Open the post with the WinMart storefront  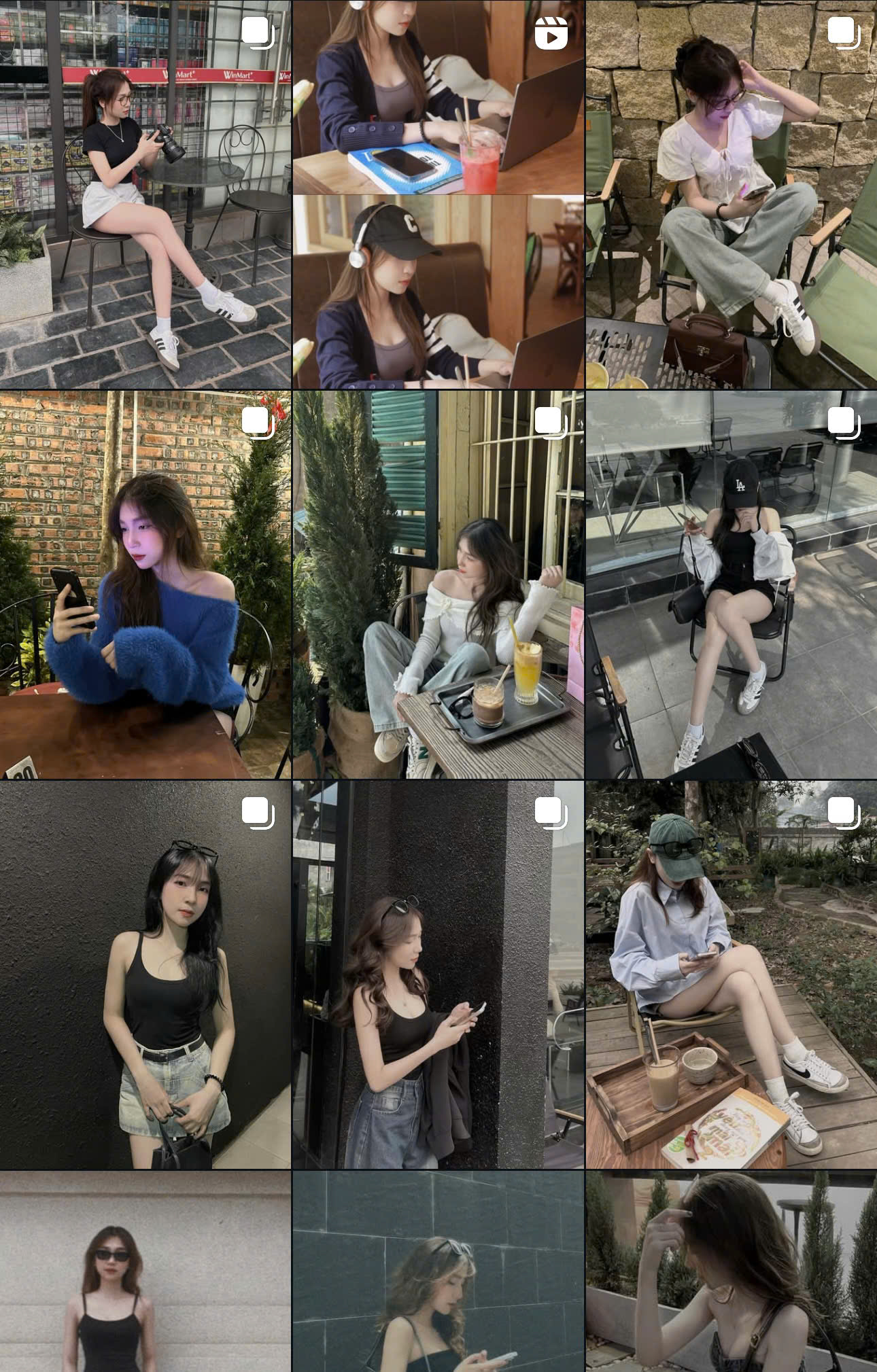tap(145, 194)
